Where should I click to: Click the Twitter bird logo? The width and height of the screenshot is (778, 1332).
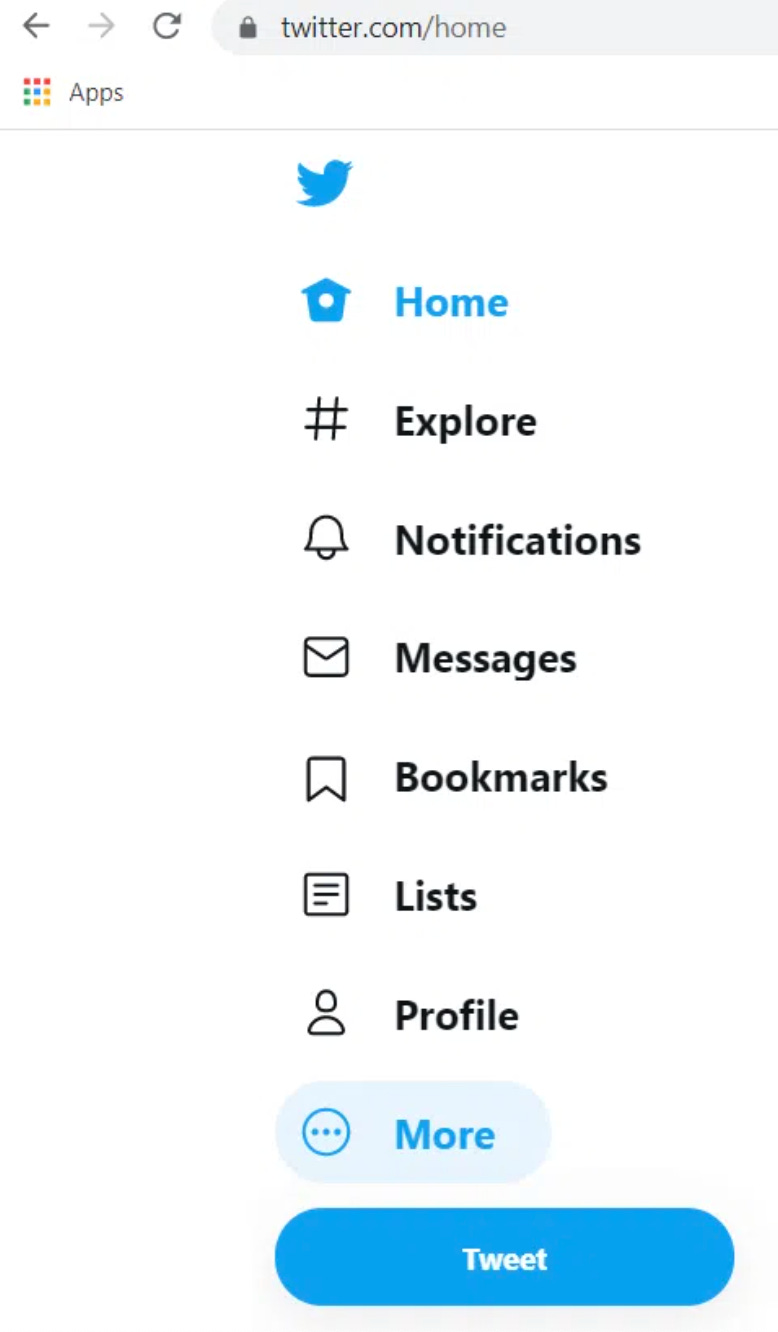[324, 183]
